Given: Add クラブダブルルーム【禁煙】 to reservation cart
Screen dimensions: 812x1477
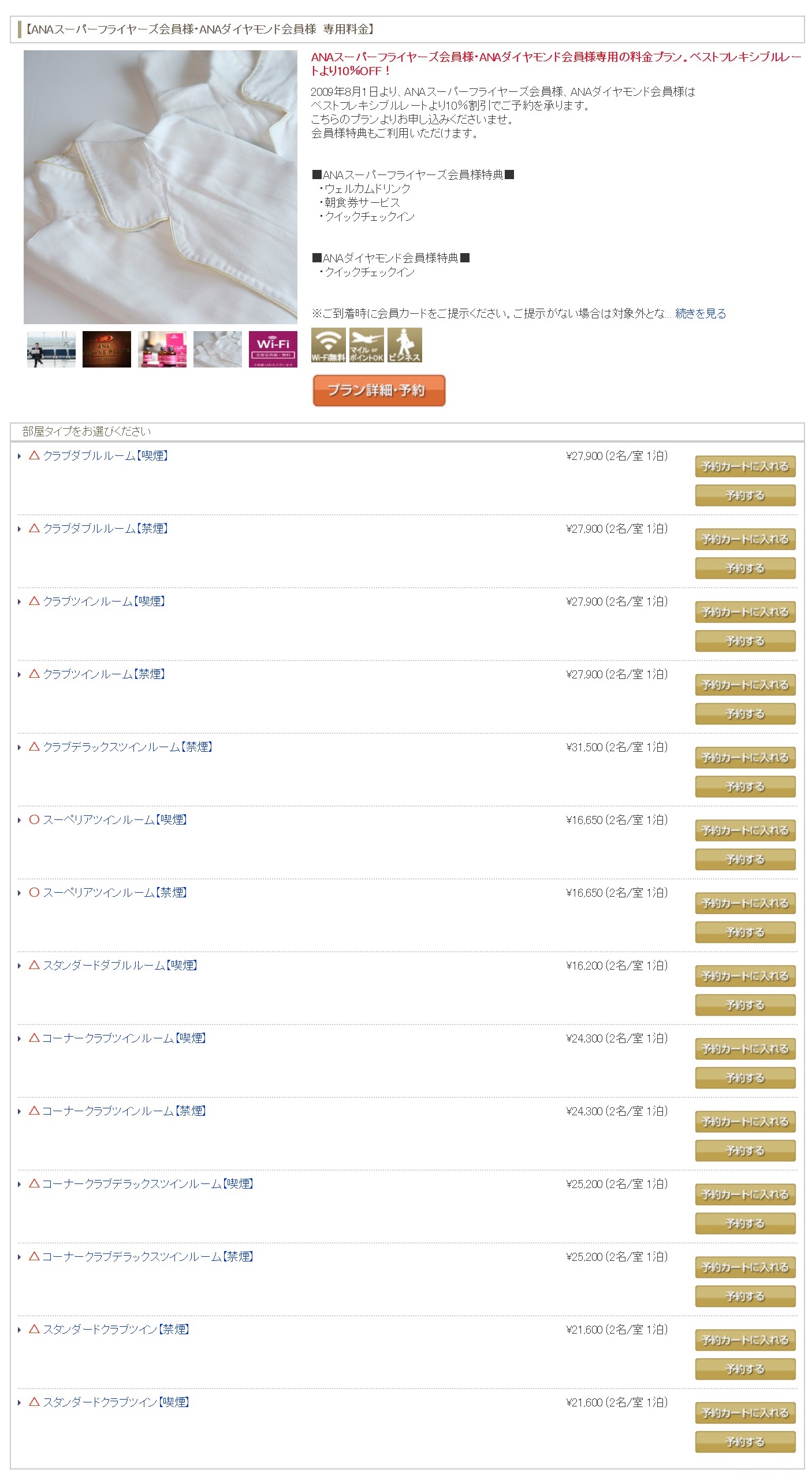Looking at the screenshot, I should tap(744, 539).
